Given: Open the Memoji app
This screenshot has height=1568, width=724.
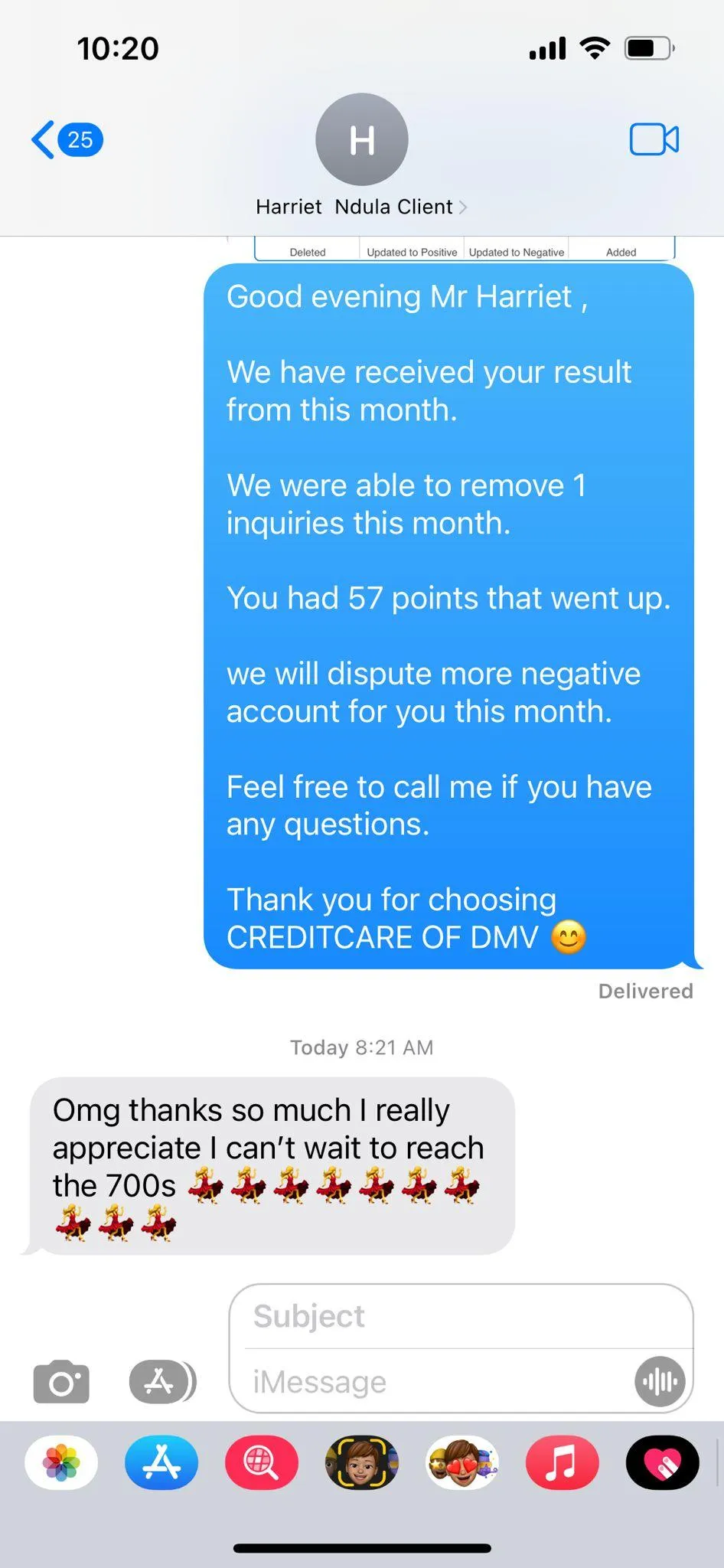Looking at the screenshot, I should point(362,1462).
